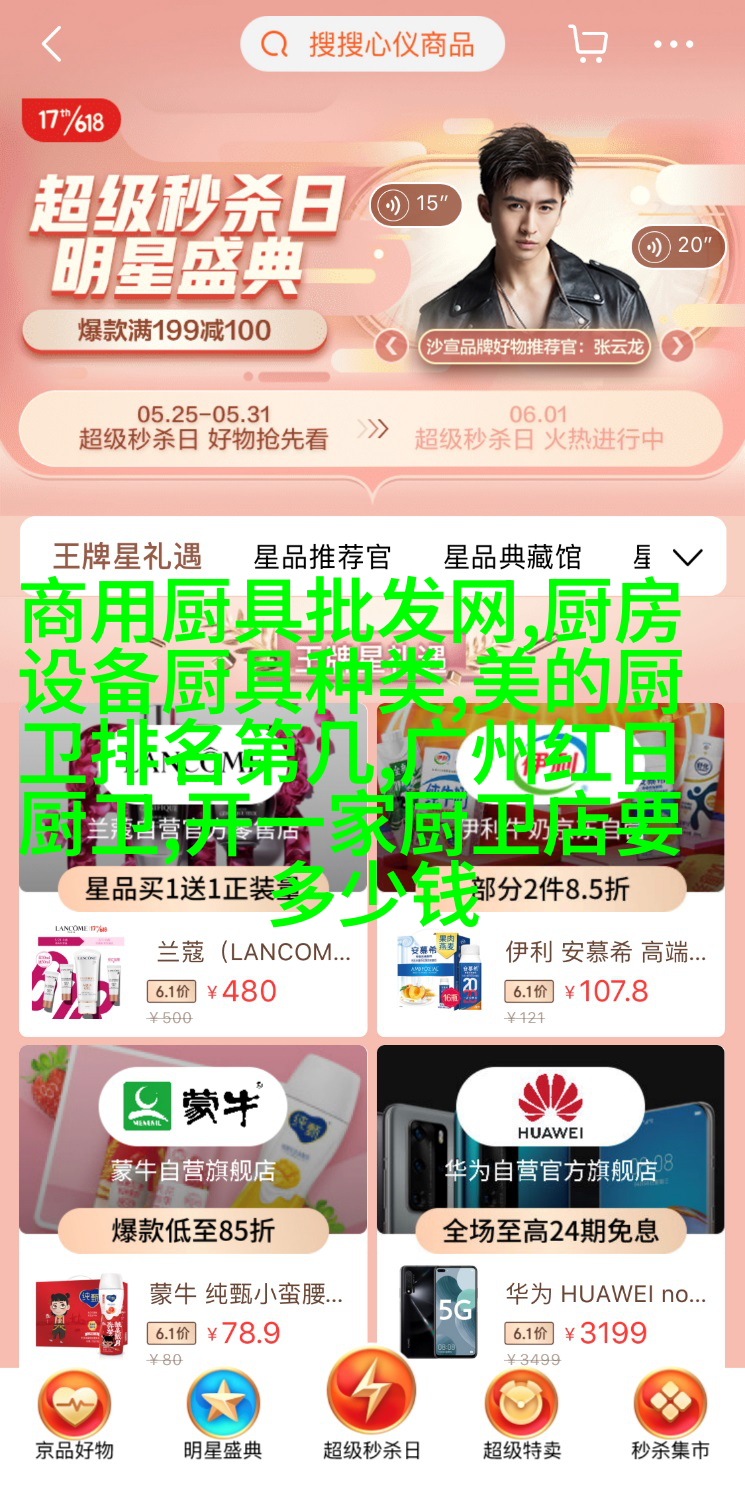Open the three-dot overflow menu
745x1487 pixels.
coord(674,44)
